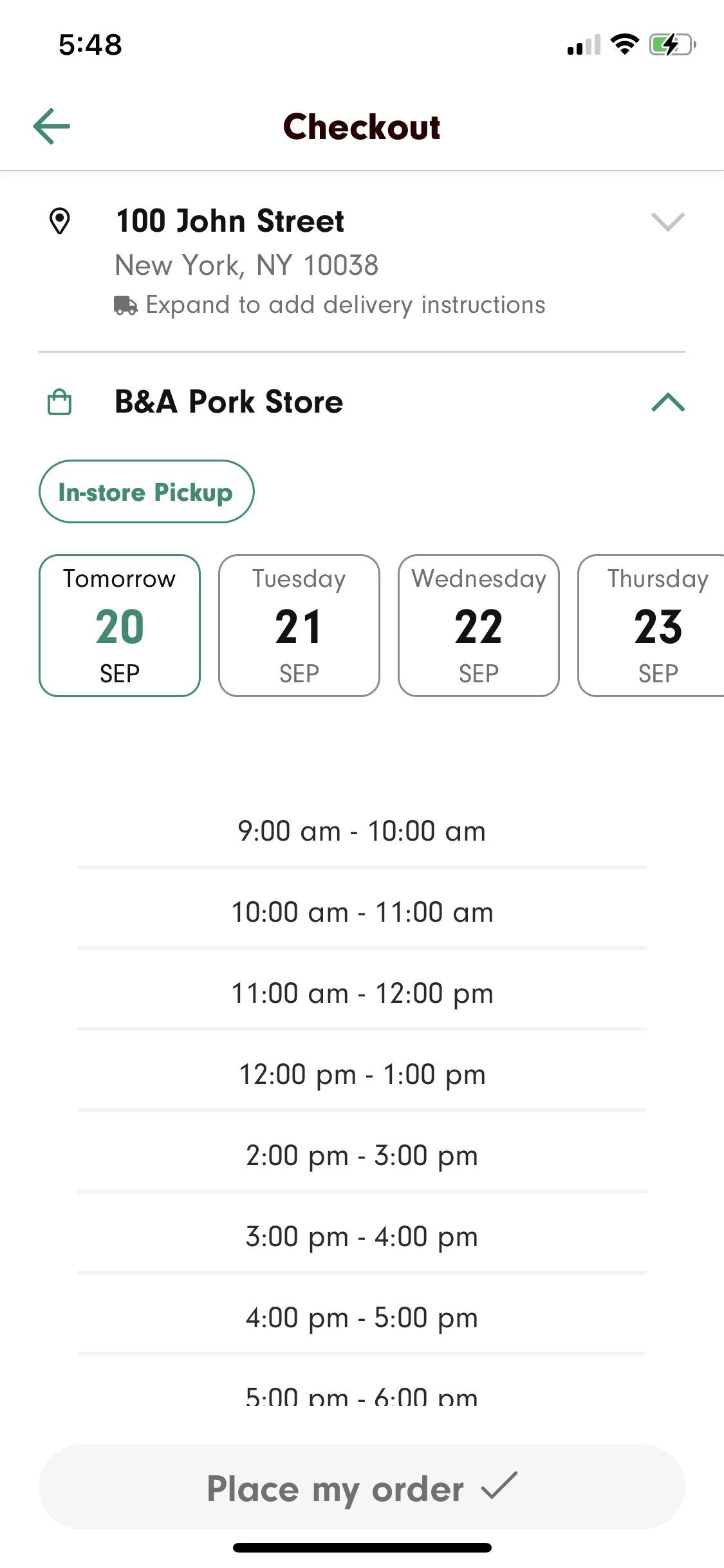The height and width of the screenshot is (1568, 724).
Task: Go back from Checkout
Action: point(51,126)
